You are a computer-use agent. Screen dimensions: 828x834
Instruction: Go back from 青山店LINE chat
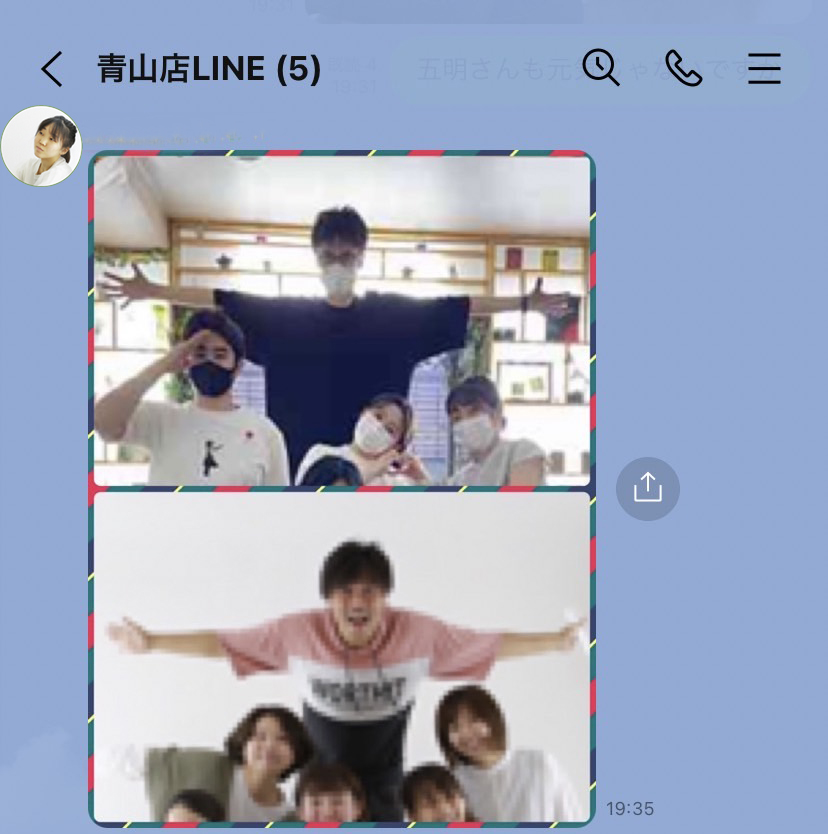pos(52,69)
